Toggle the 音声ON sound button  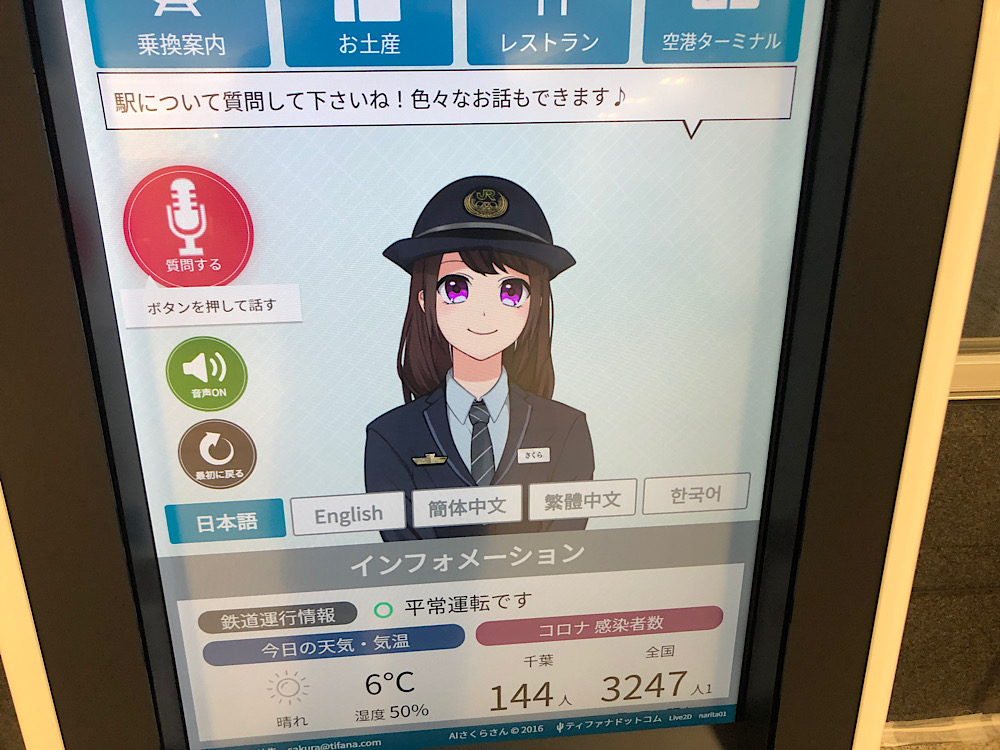click(x=206, y=374)
